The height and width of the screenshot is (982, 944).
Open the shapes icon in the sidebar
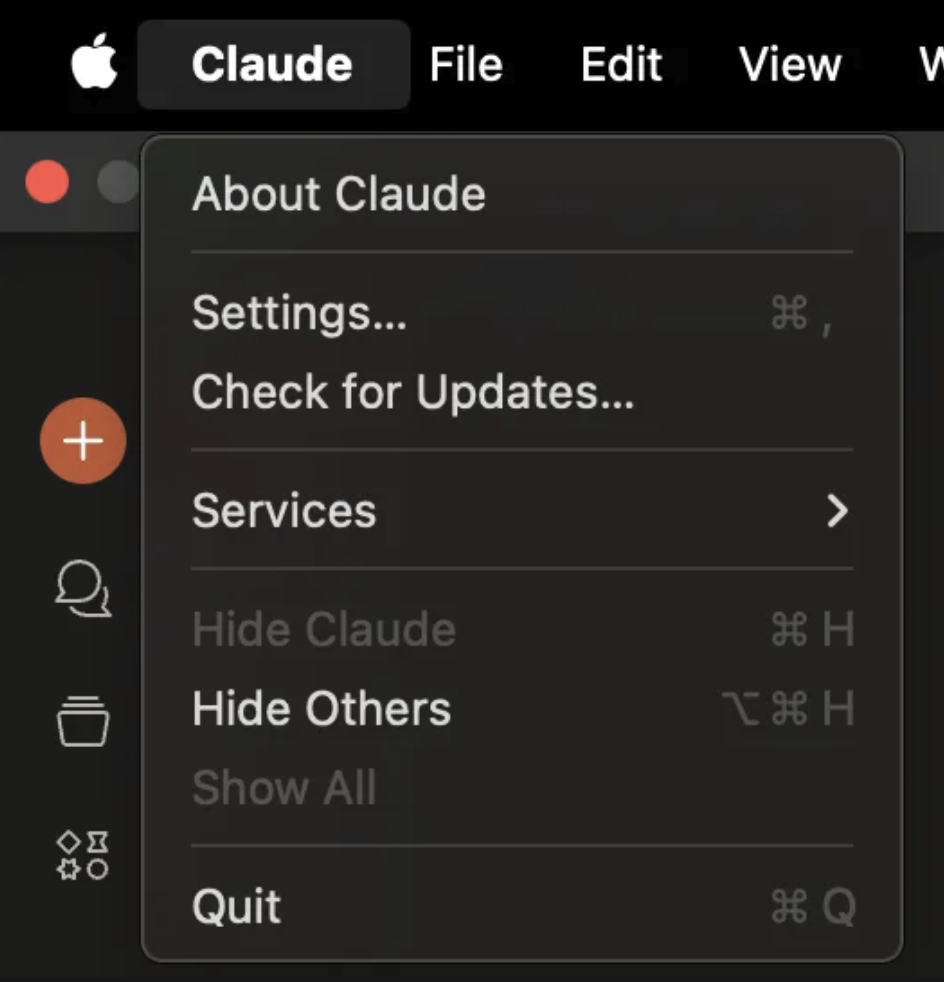[82, 855]
